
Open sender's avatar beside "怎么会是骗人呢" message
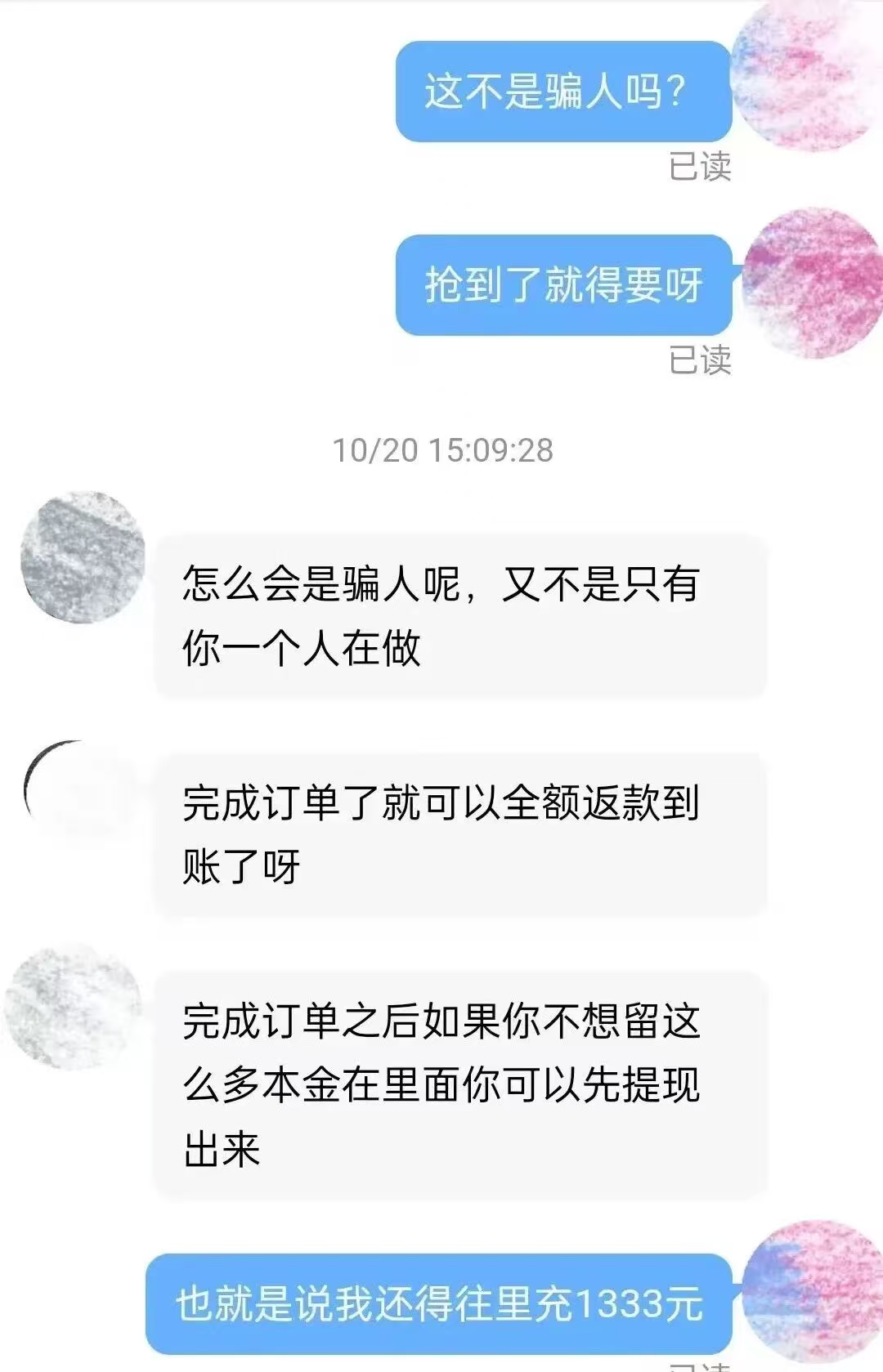coord(83,557)
